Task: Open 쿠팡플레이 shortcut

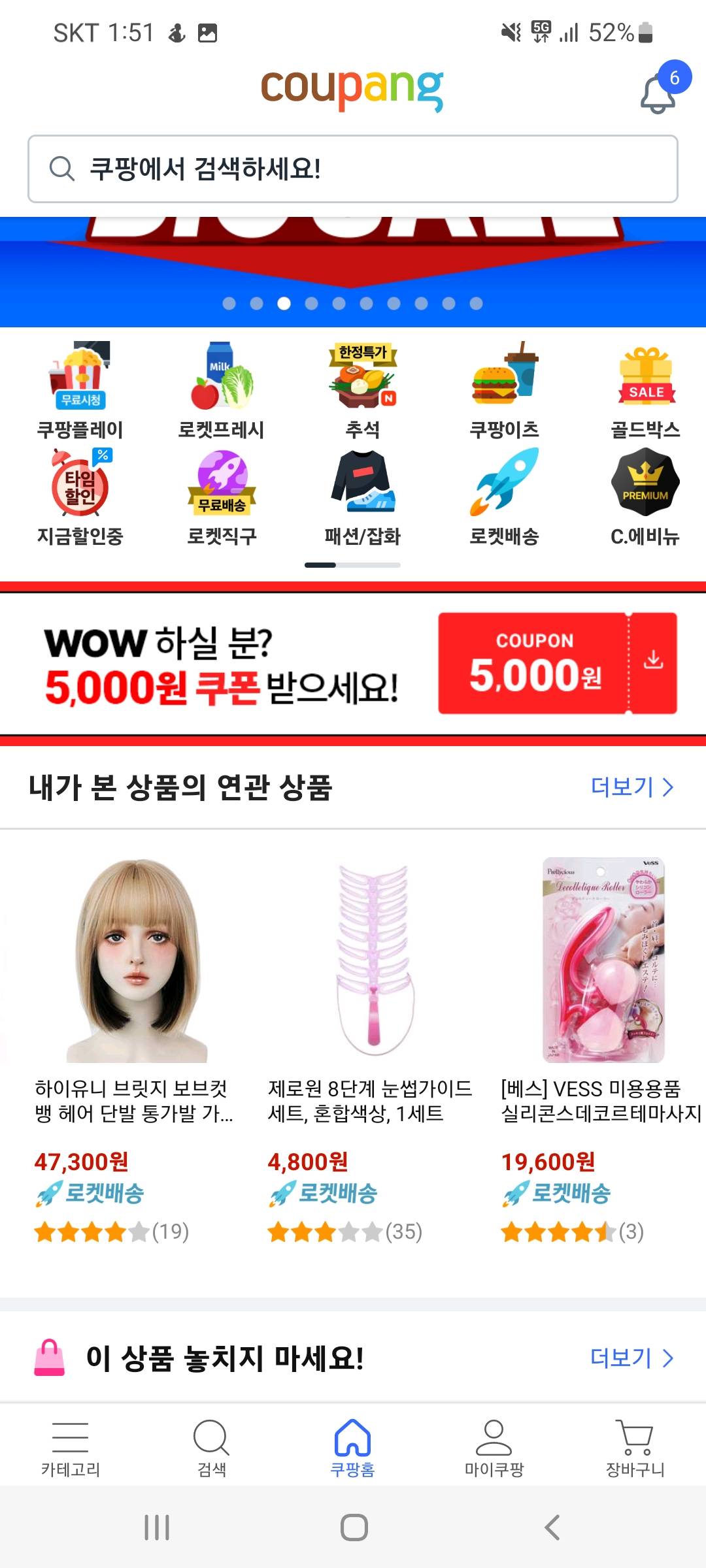Action: pyautogui.click(x=80, y=390)
